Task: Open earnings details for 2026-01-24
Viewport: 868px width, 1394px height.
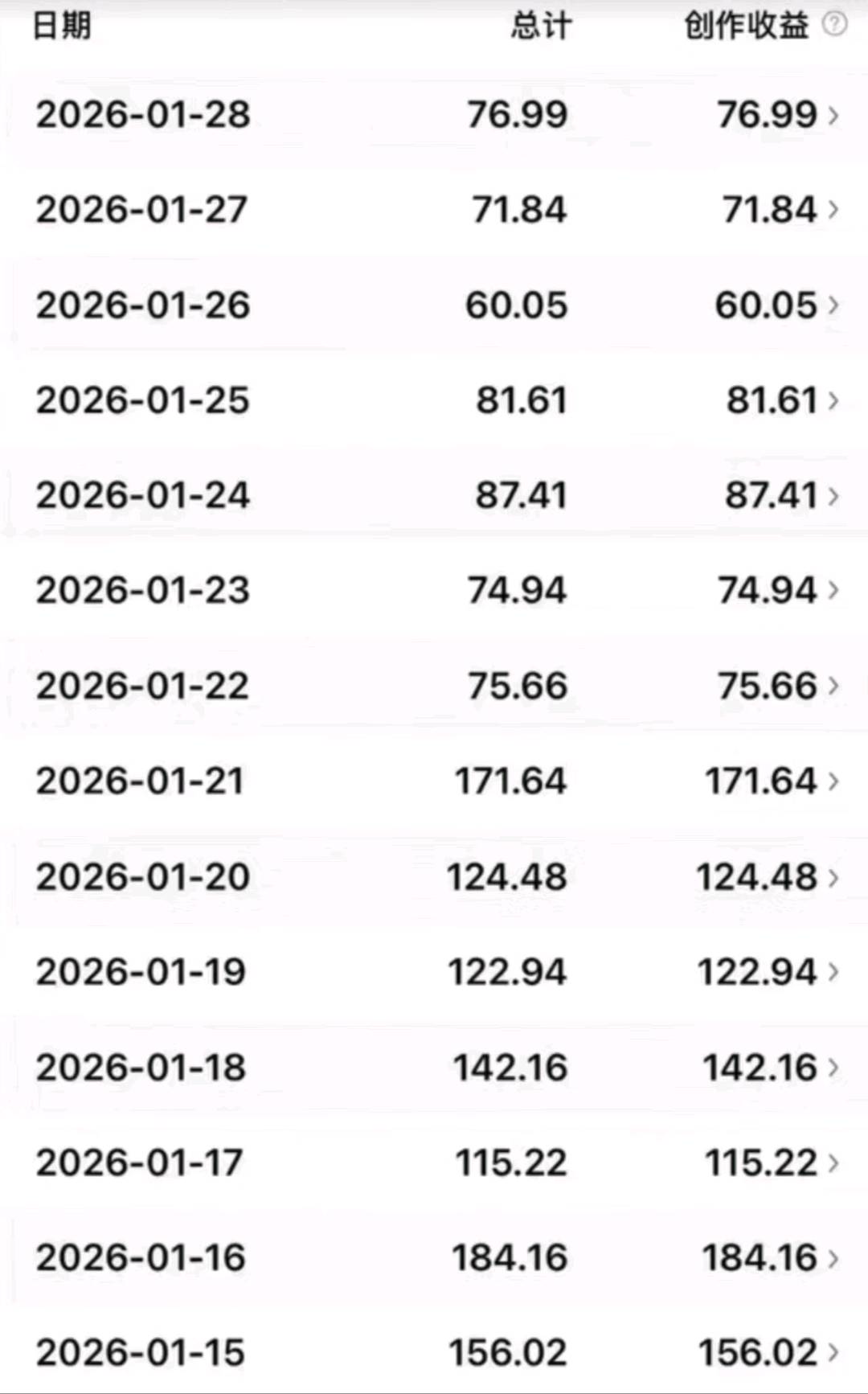Action: click(434, 495)
